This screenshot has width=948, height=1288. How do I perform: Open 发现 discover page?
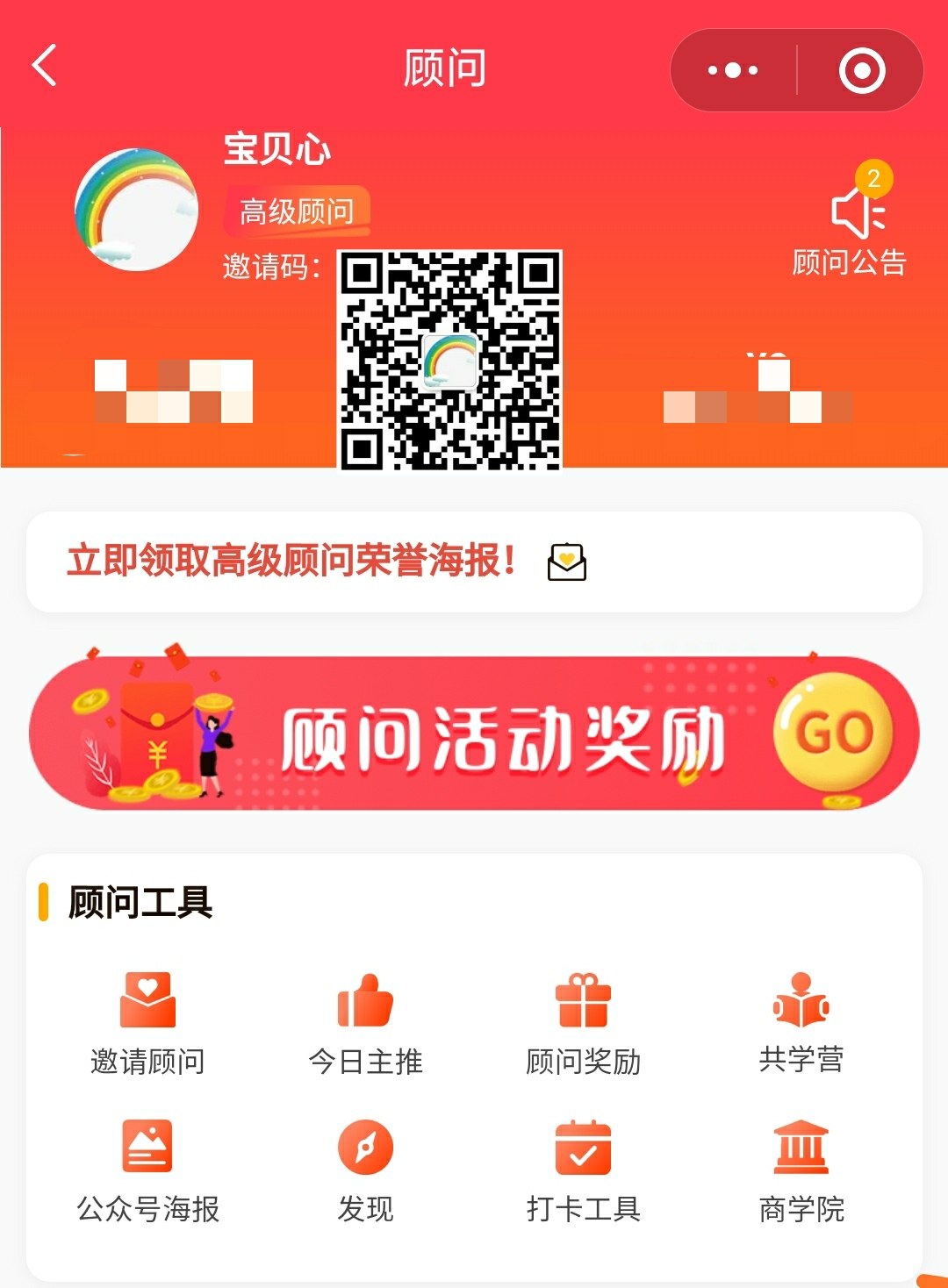pos(365,1170)
